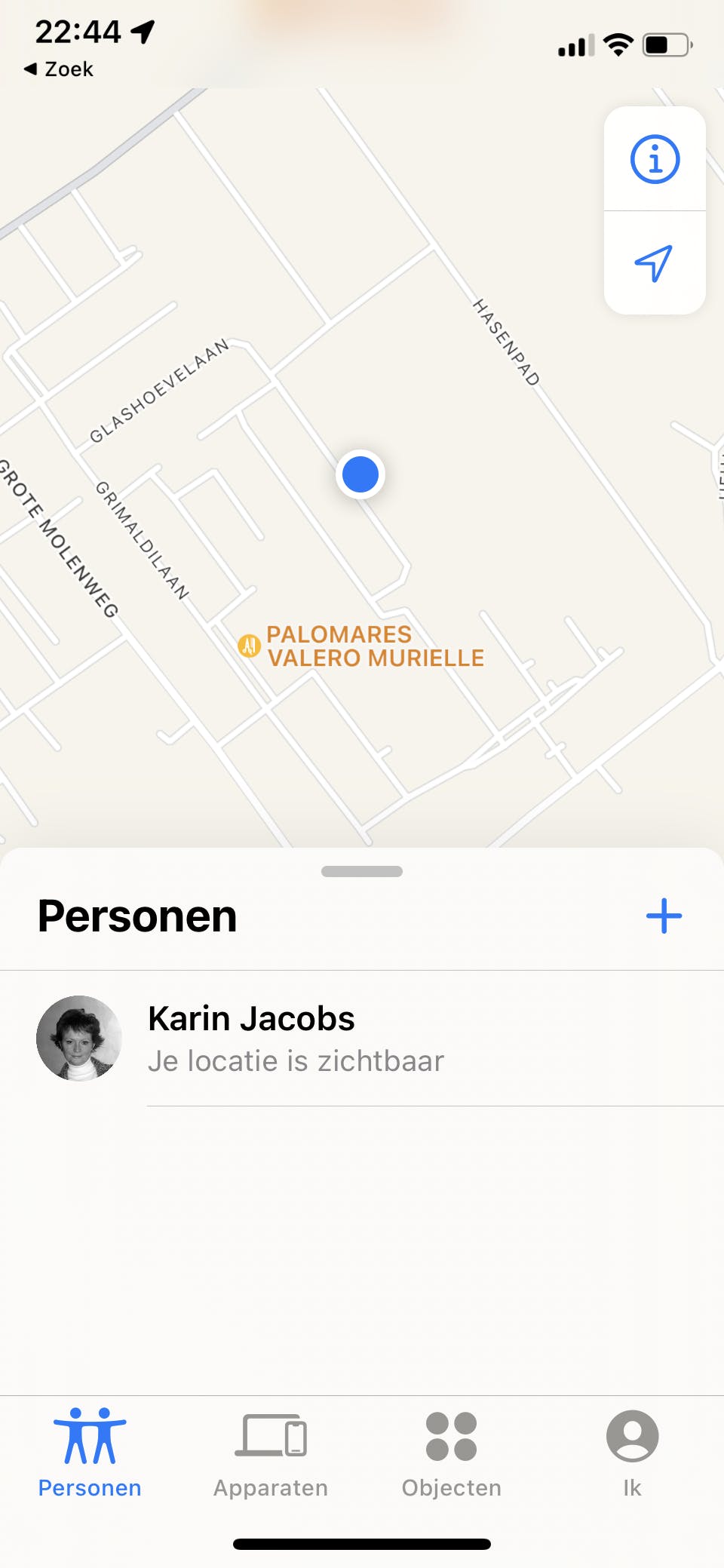Open the map info button
Screen dimensions: 724x1568
pyautogui.click(x=655, y=159)
